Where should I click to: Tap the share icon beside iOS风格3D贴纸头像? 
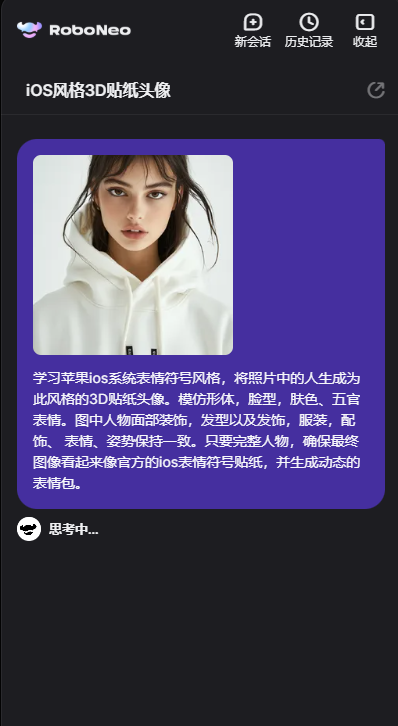tap(376, 90)
